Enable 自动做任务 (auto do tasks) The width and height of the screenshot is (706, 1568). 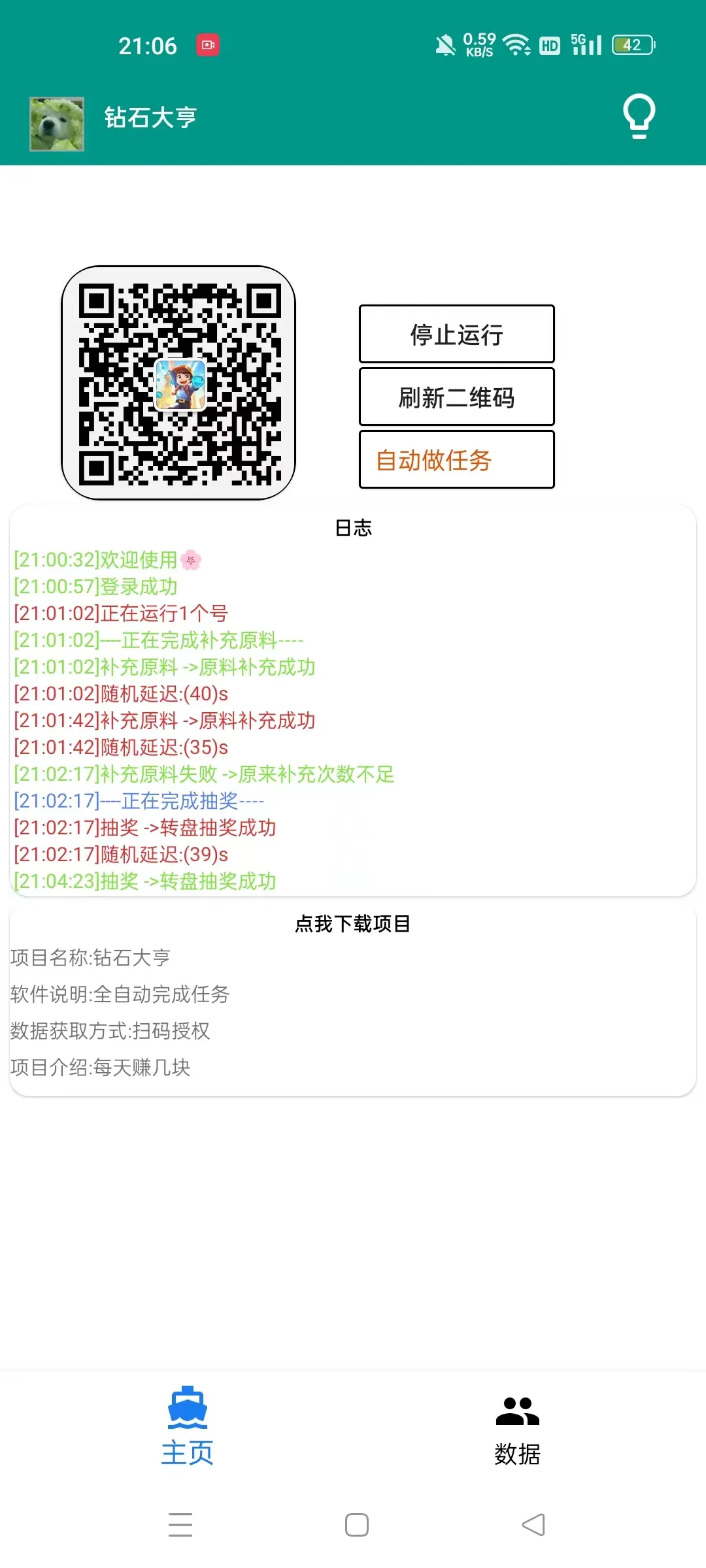(456, 459)
